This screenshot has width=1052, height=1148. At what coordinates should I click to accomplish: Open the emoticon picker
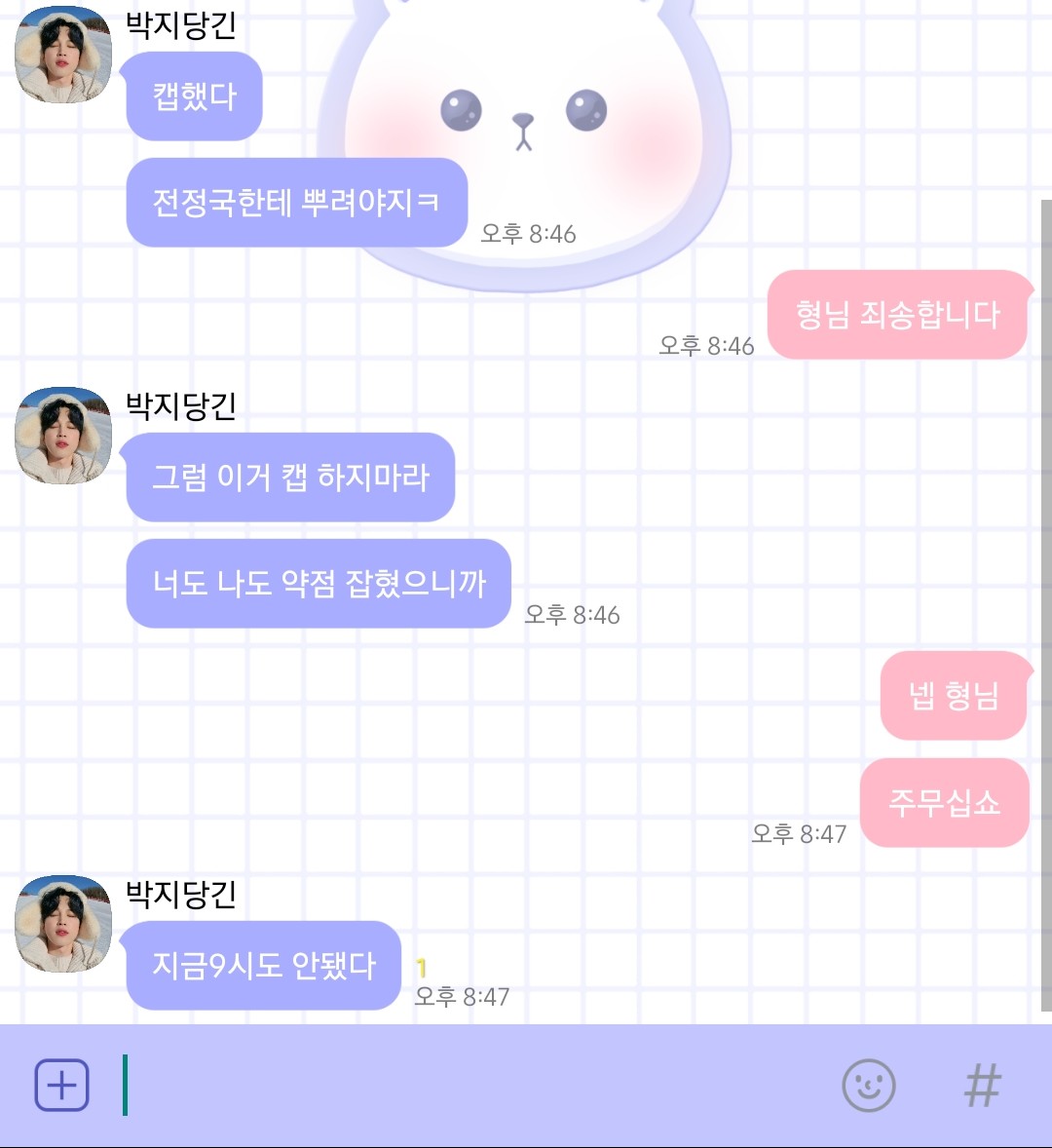(868, 1086)
